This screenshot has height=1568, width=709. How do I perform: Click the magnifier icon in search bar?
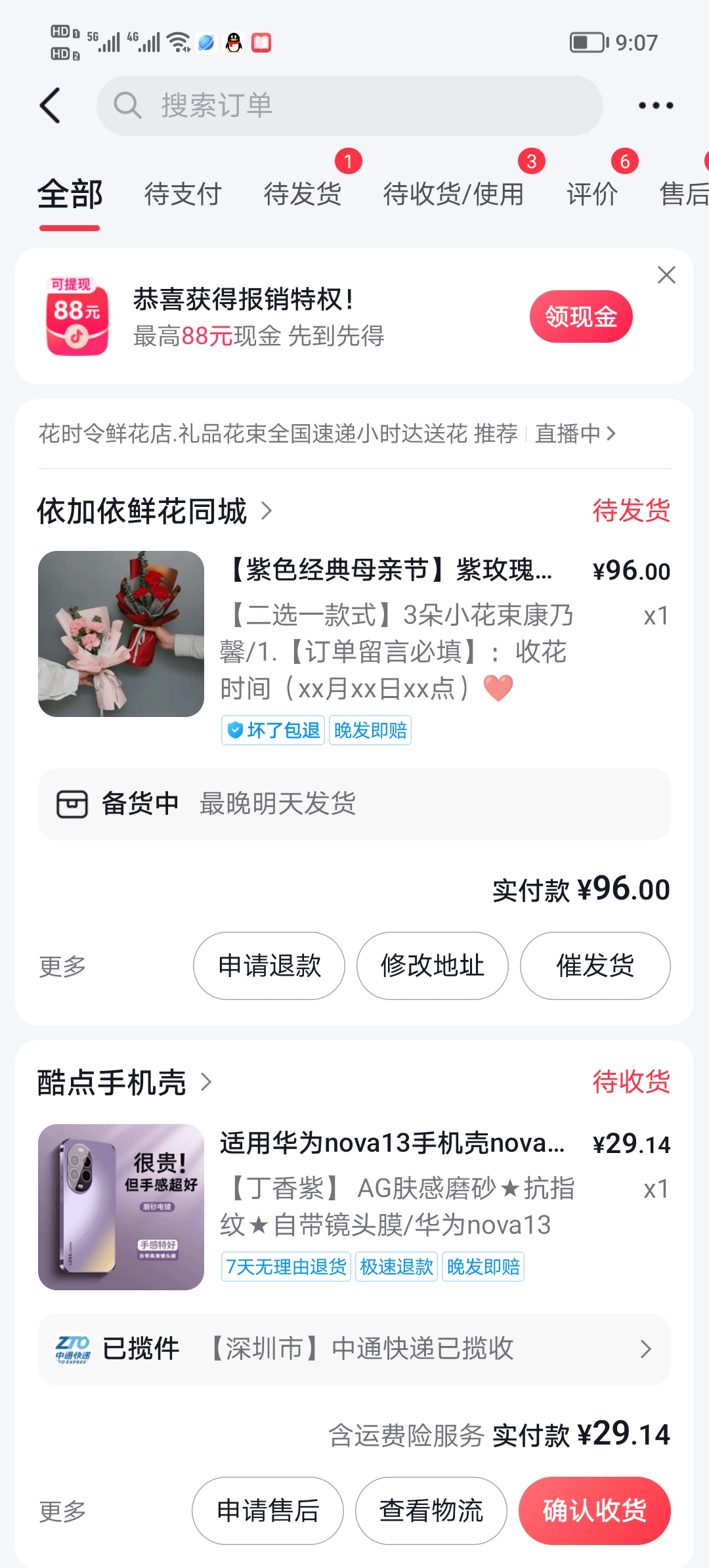[x=127, y=105]
